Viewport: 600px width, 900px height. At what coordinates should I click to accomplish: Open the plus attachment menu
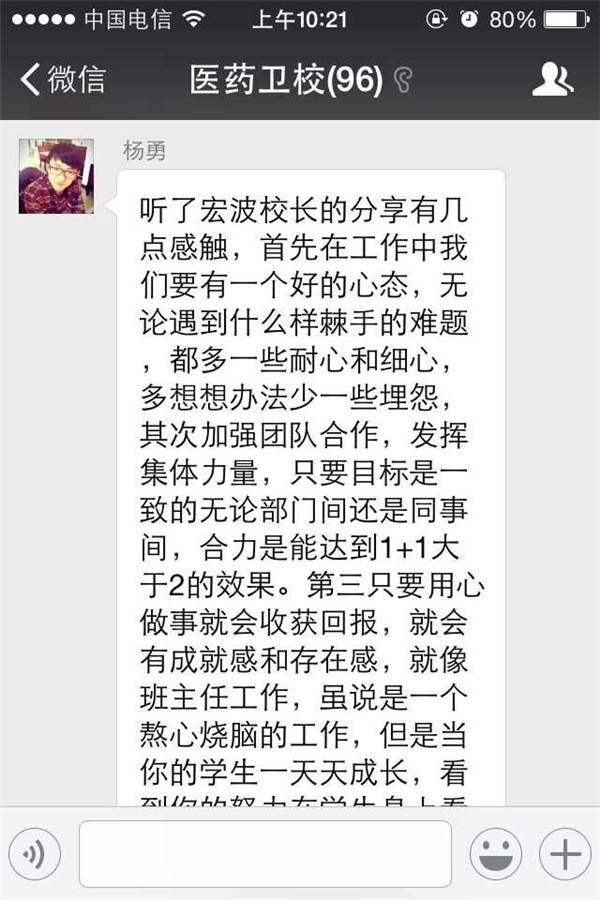[565, 855]
